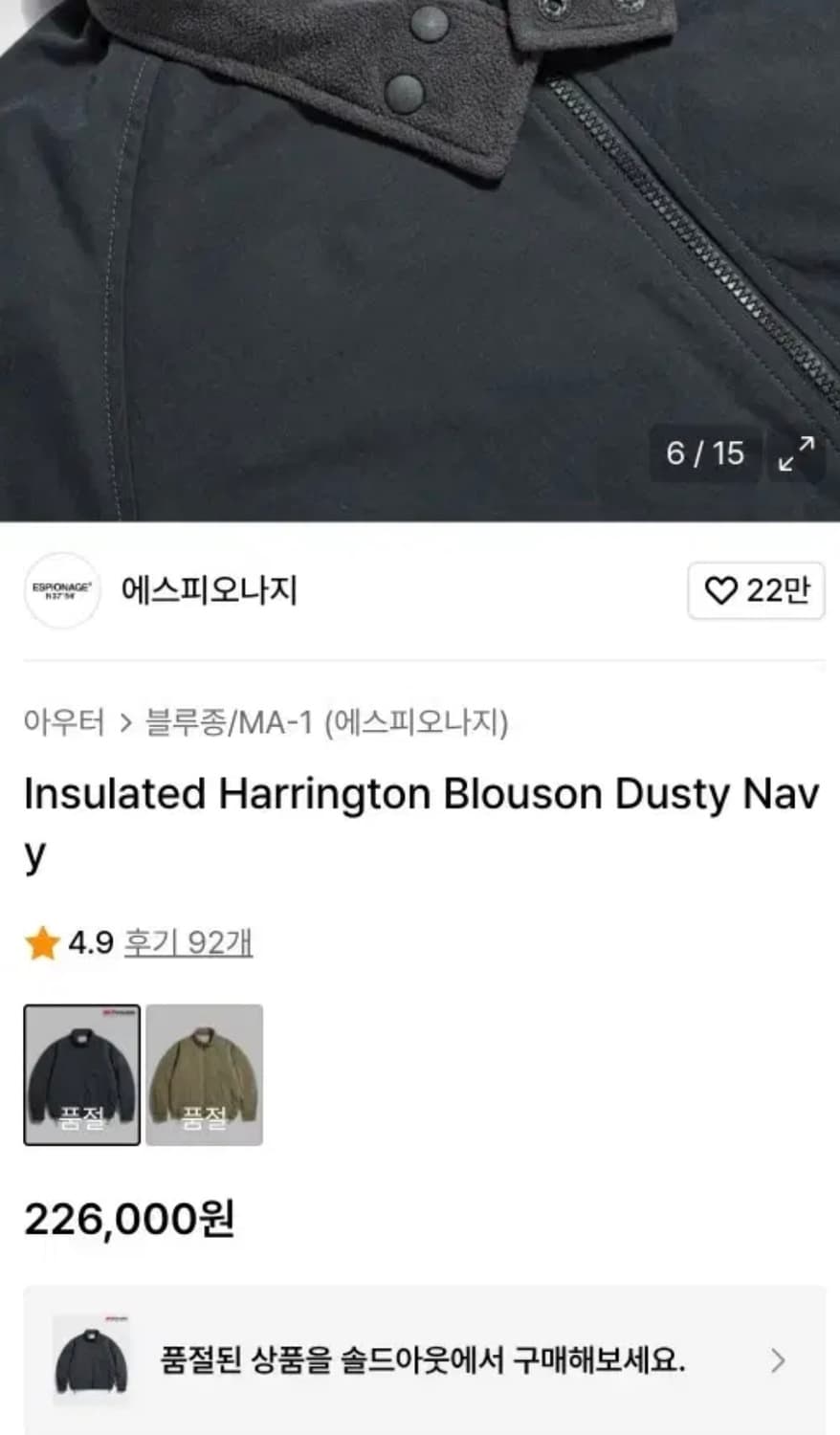The height and width of the screenshot is (1435, 840).
Task: Tap the heart icon next to 22만
Action: [727, 591]
